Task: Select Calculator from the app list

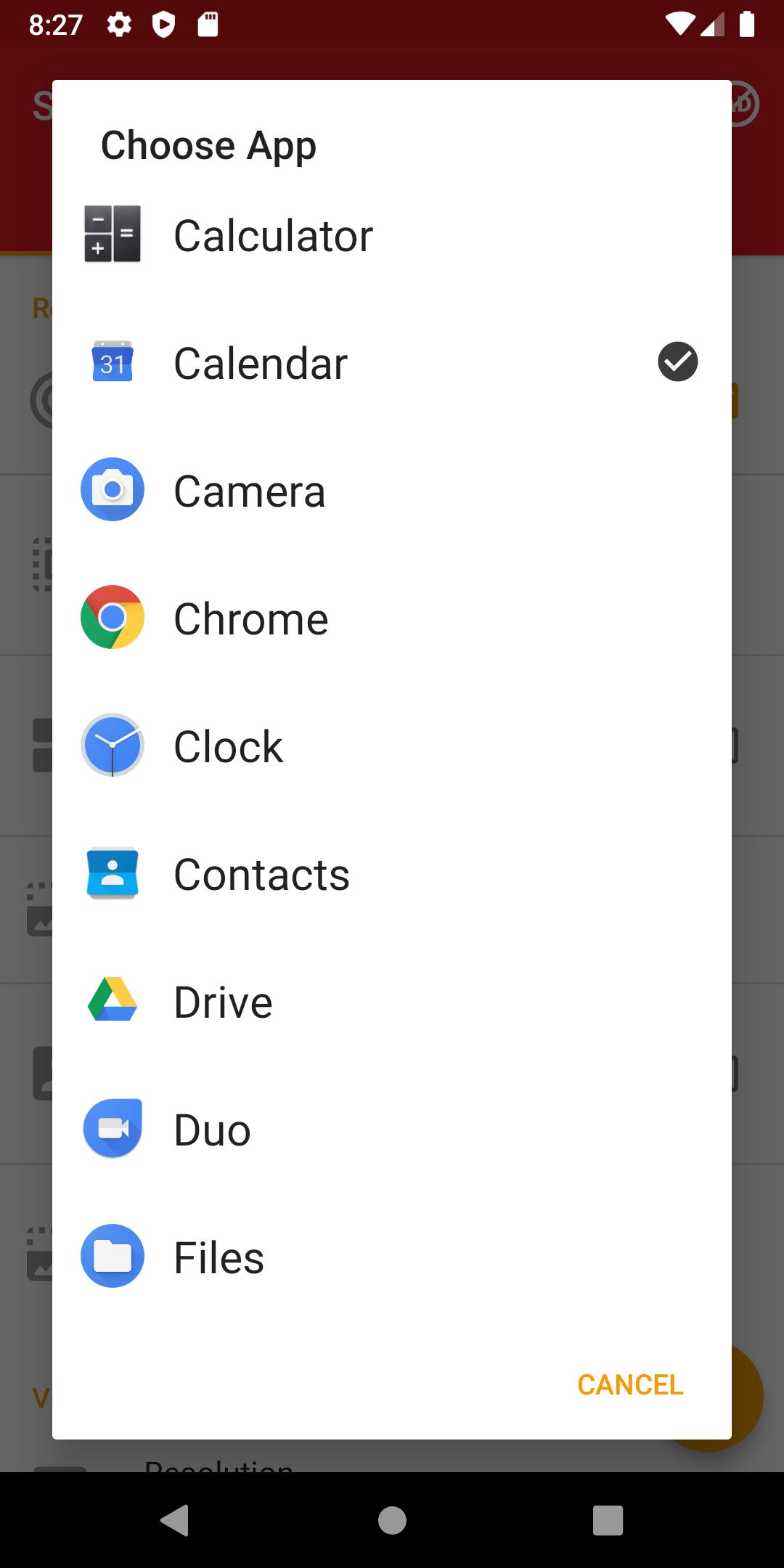Action: point(392,235)
